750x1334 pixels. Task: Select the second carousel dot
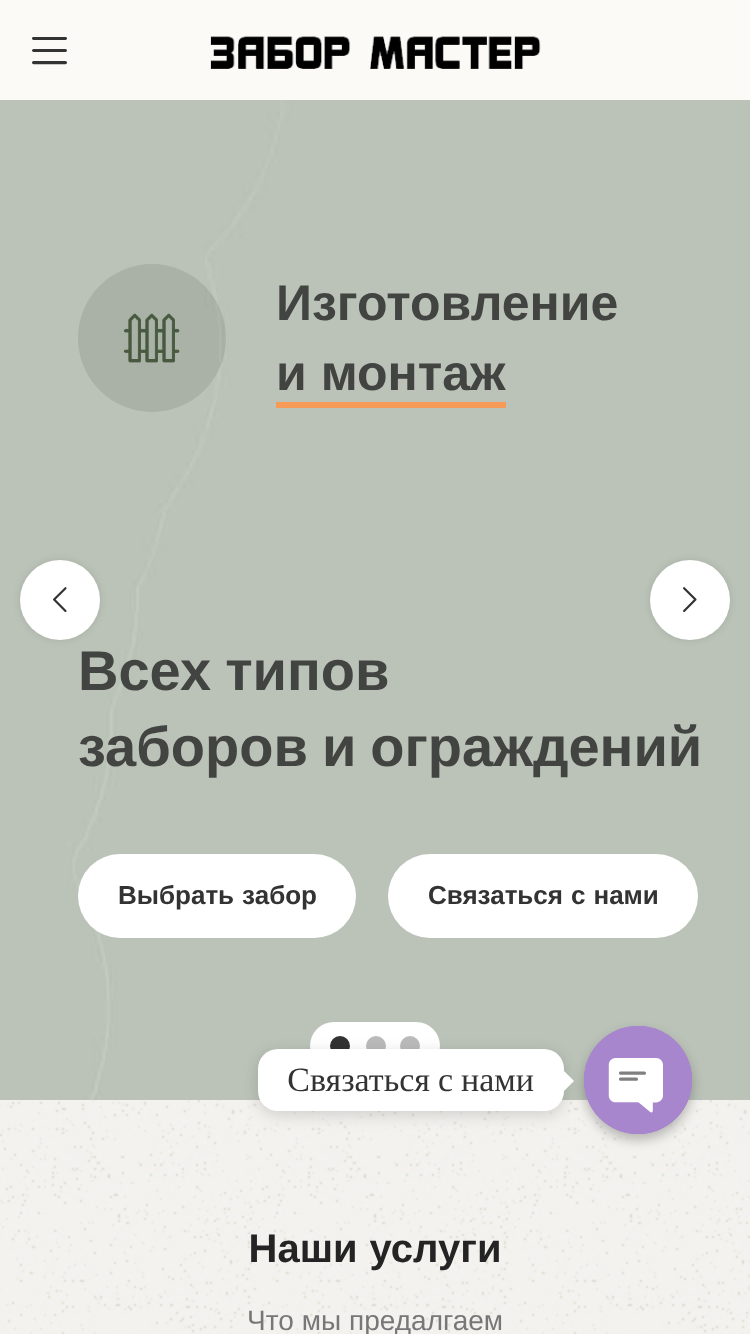pyautogui.click(x=376, y=1045)
